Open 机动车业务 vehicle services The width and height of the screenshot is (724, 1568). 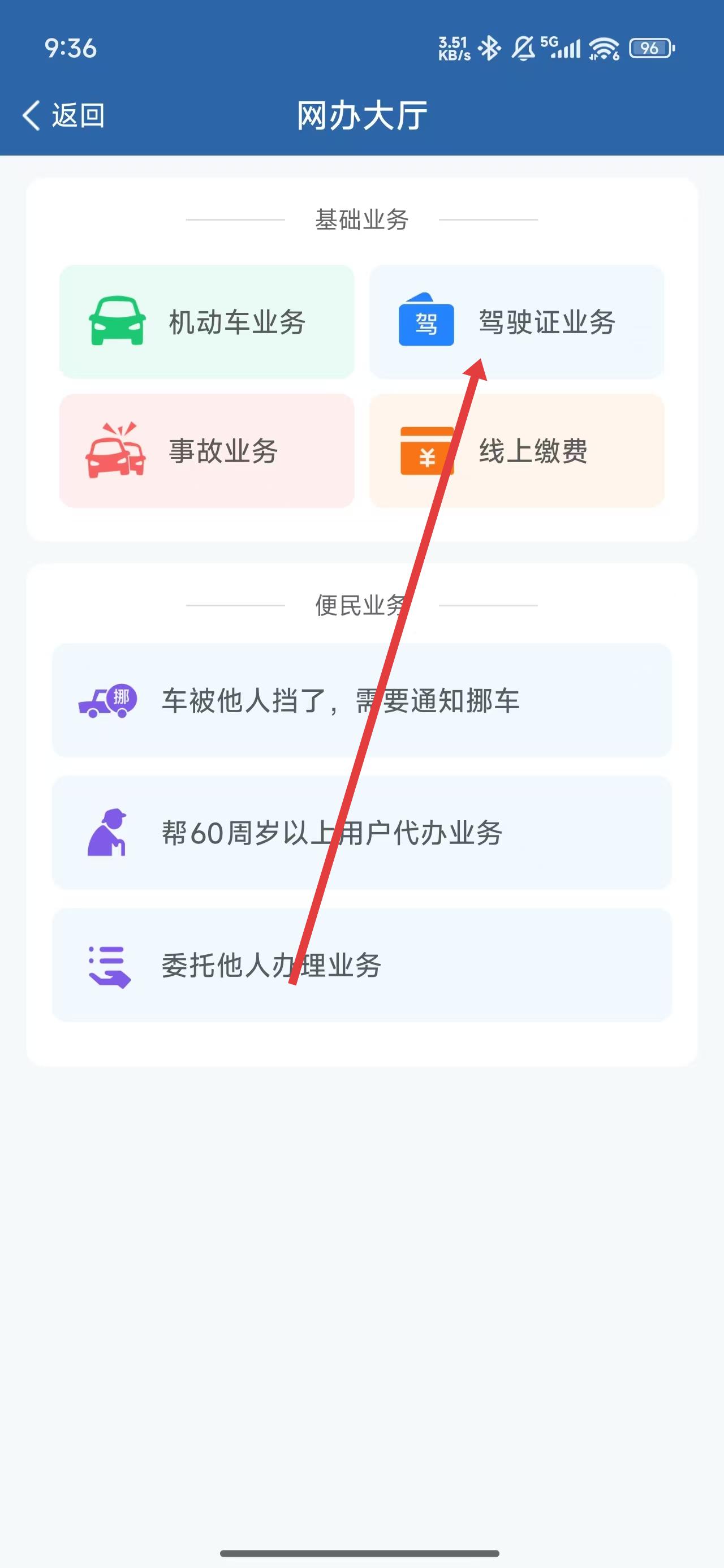(206, 322)
